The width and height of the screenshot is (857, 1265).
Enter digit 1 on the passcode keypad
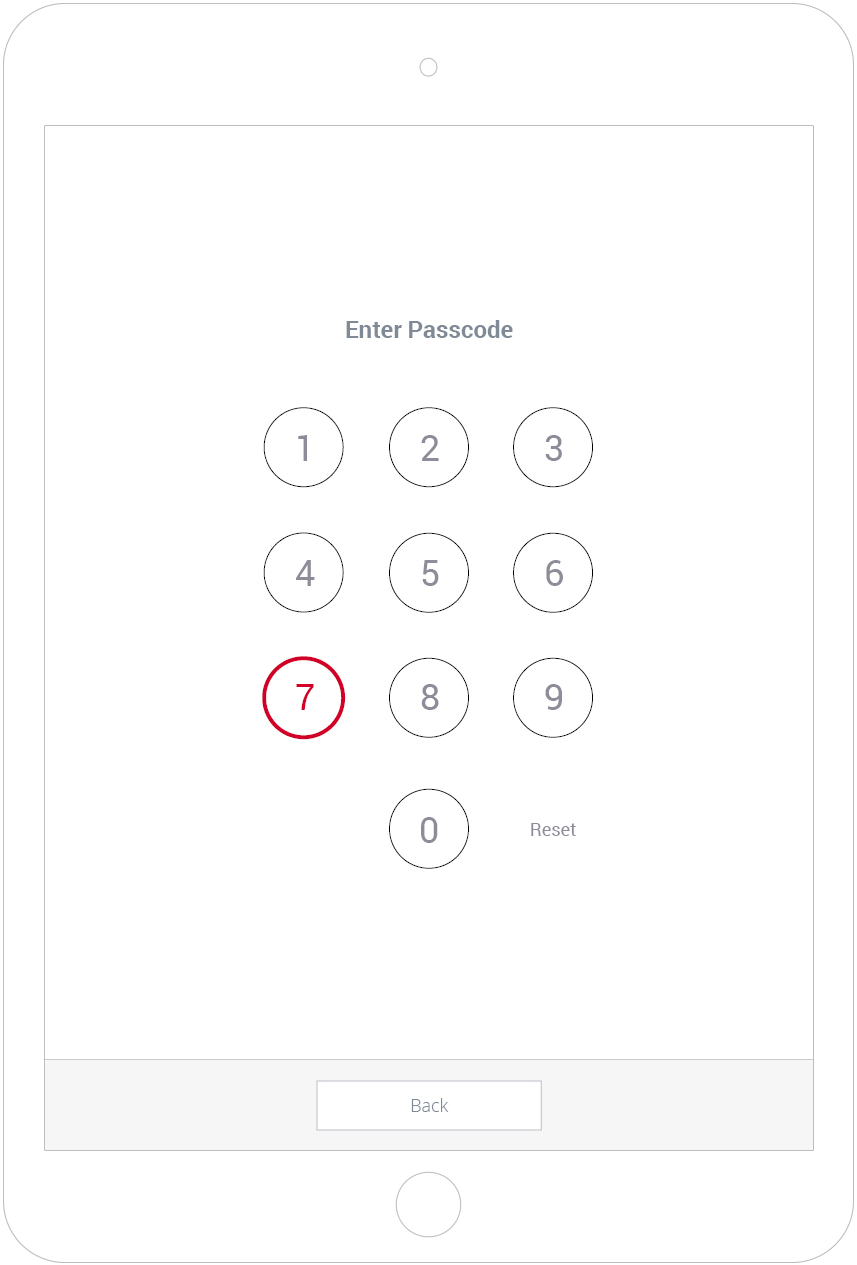tap(303, 447)
